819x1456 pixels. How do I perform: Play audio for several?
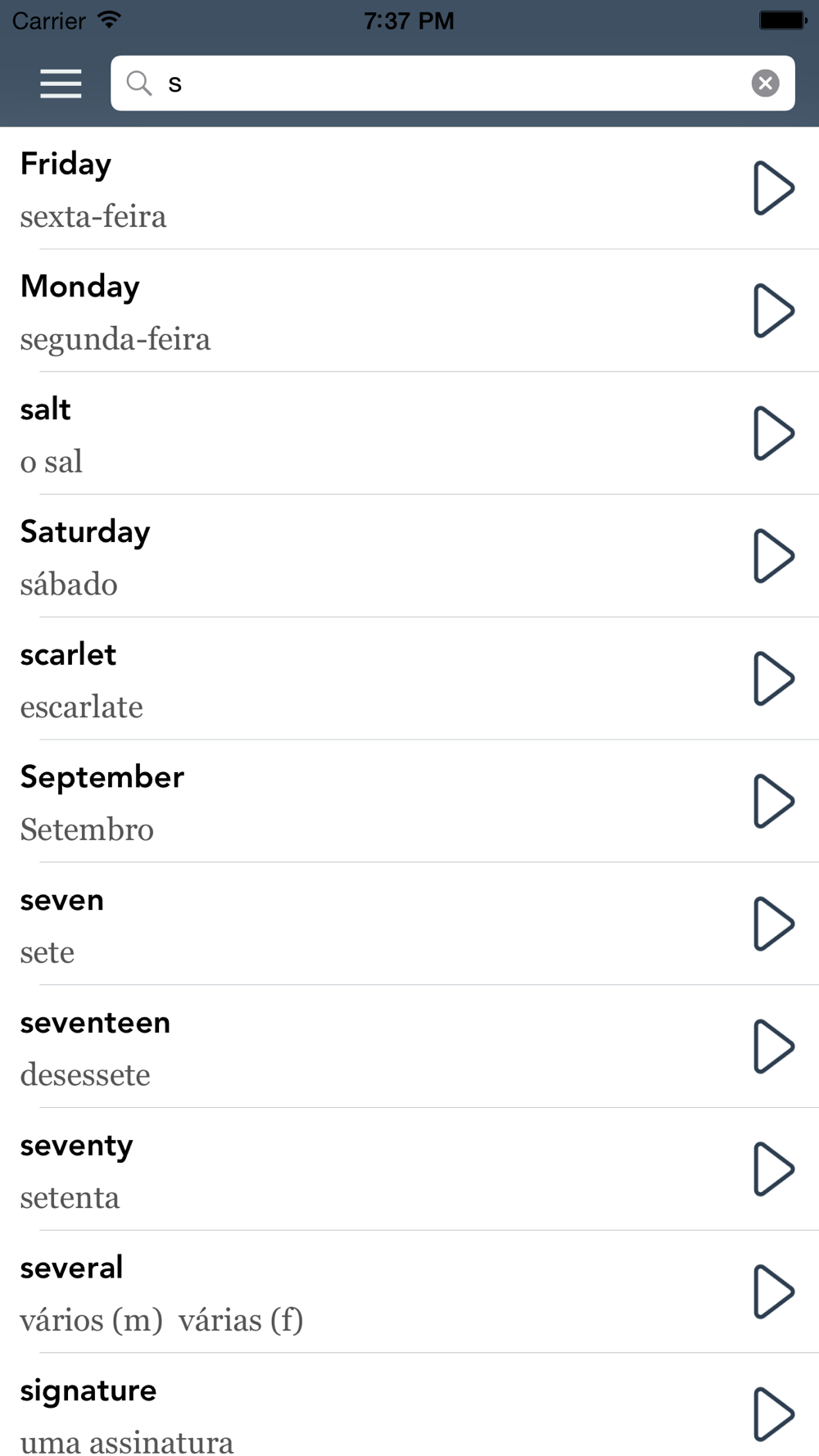click(773, 1292)
